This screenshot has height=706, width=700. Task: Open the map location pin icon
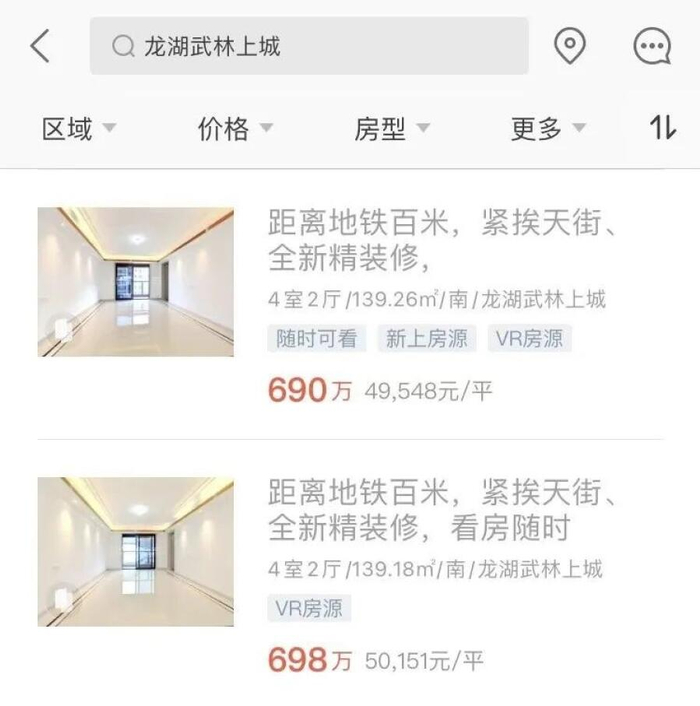coord(569,46)
